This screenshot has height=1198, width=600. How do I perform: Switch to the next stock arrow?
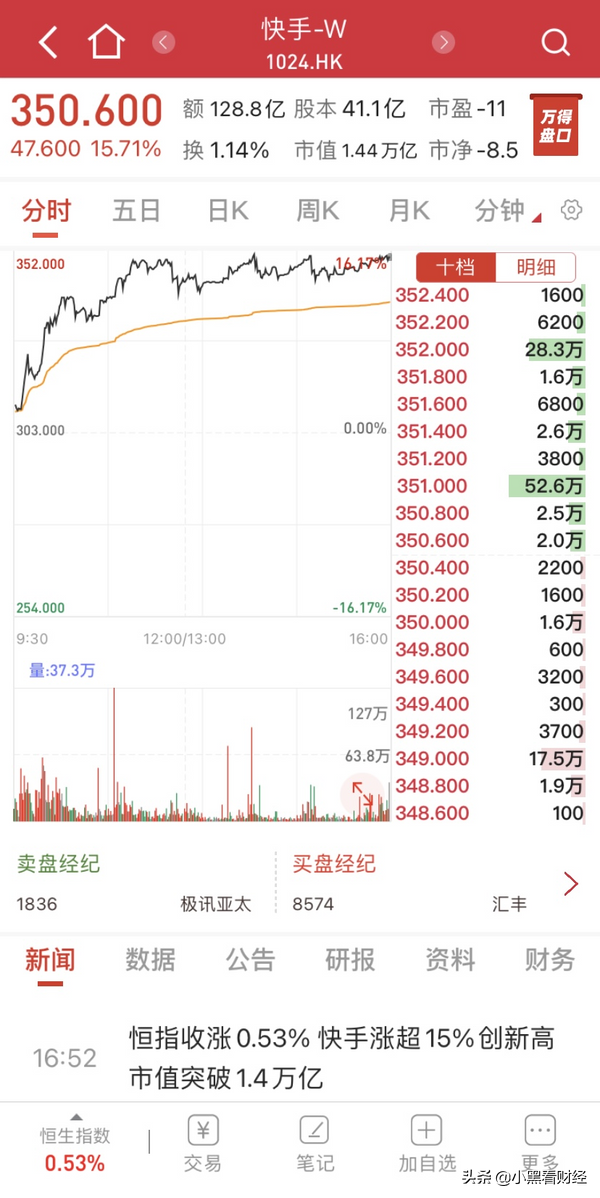[x=443, y=42]
